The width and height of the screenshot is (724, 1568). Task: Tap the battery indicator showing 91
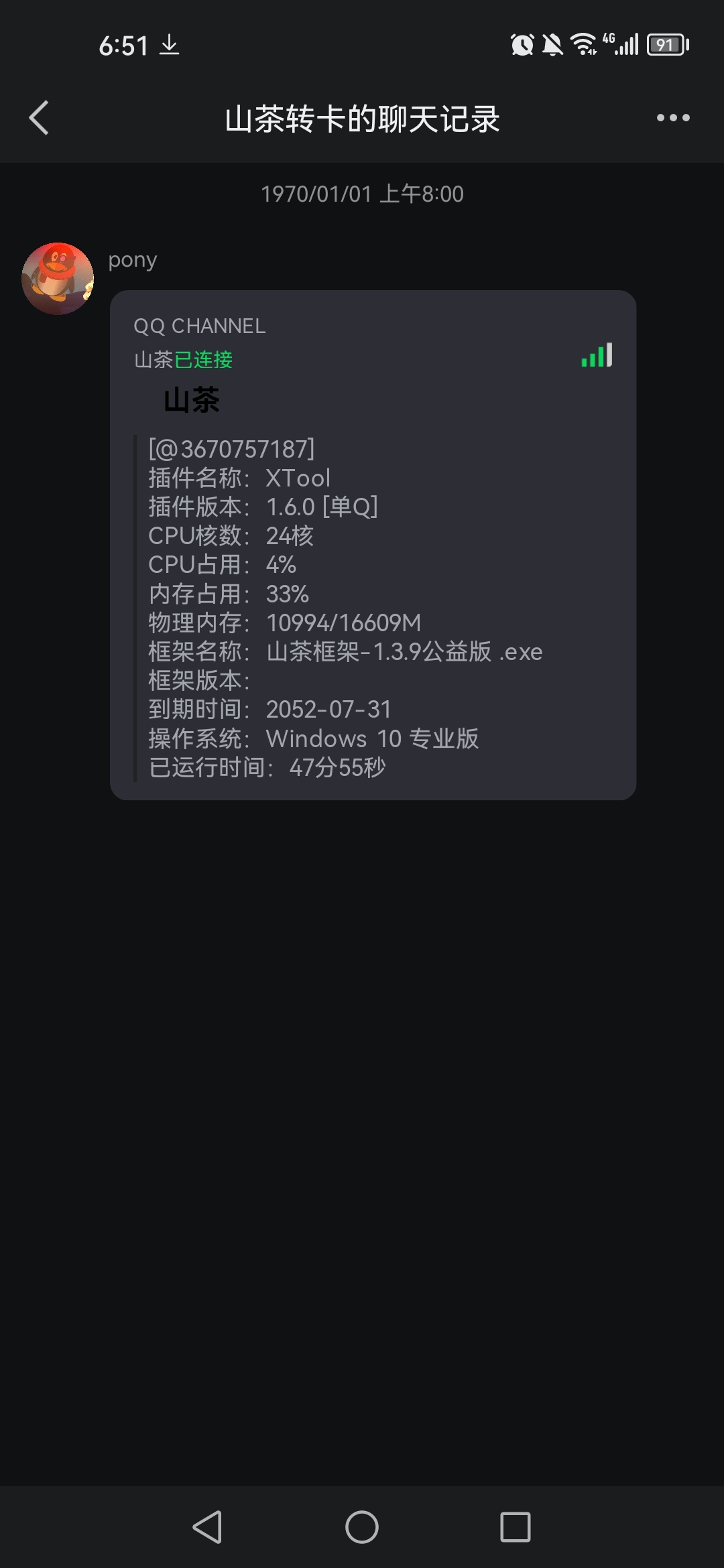pos(667,44)
